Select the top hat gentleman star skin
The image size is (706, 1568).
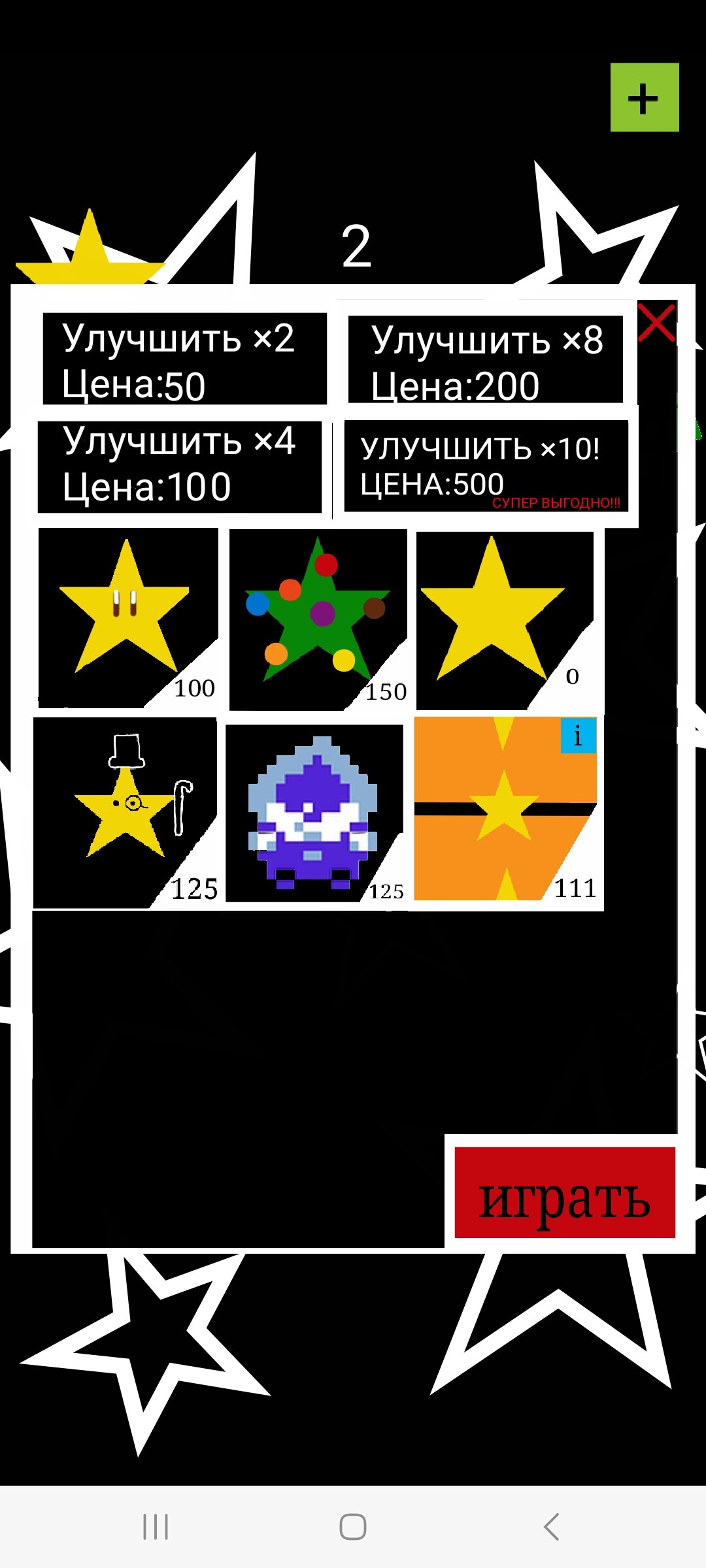pos(124,812)
